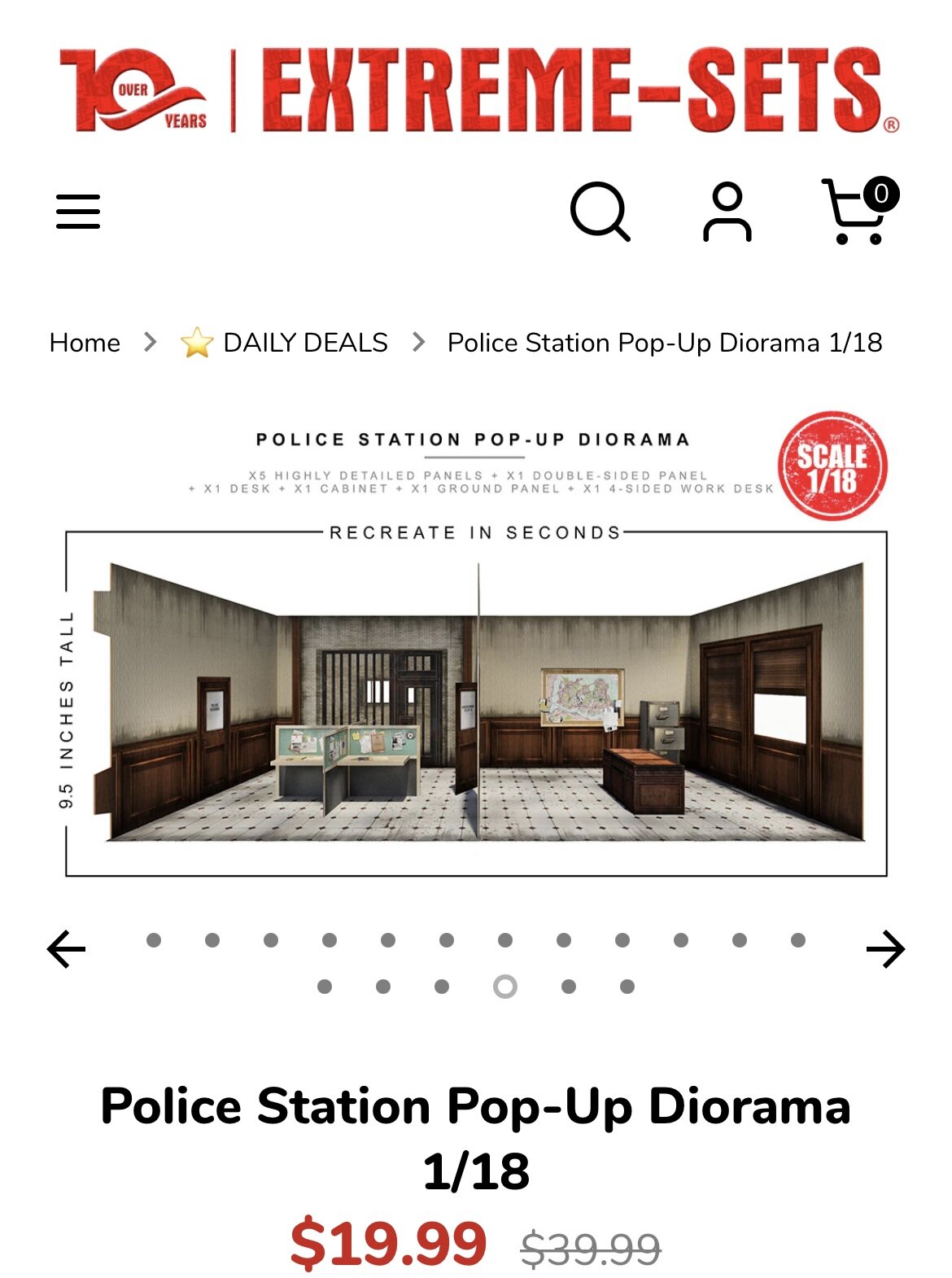This screenshot has width=952, height=1278.
Task: Open the DAILY DEALS breadcrumb
Action: click(x=304, y=343)
